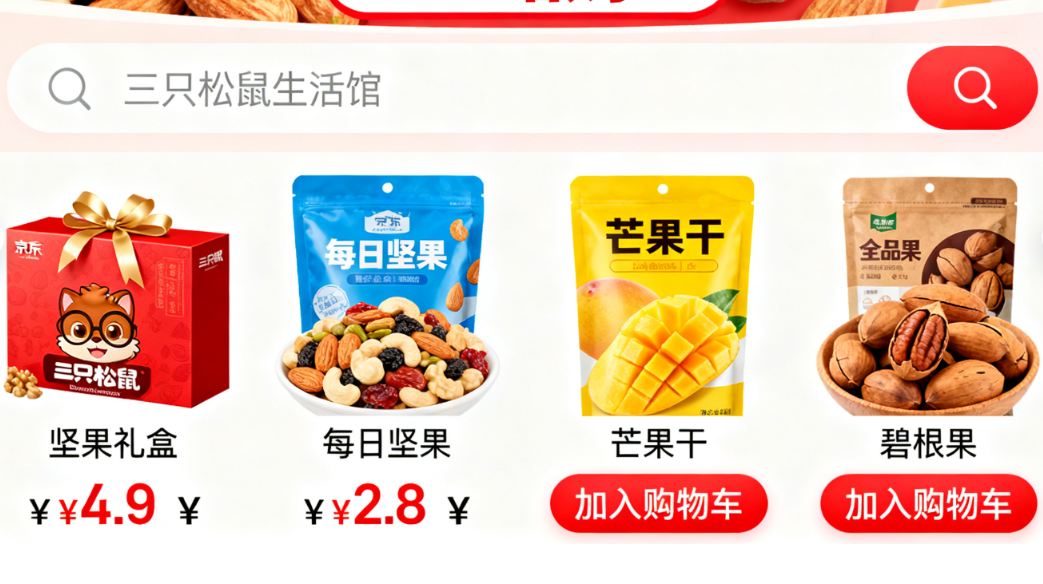Add 芒果干 to the shopping cart
This screenshot has height=584, width=1043.
point(658,504)
